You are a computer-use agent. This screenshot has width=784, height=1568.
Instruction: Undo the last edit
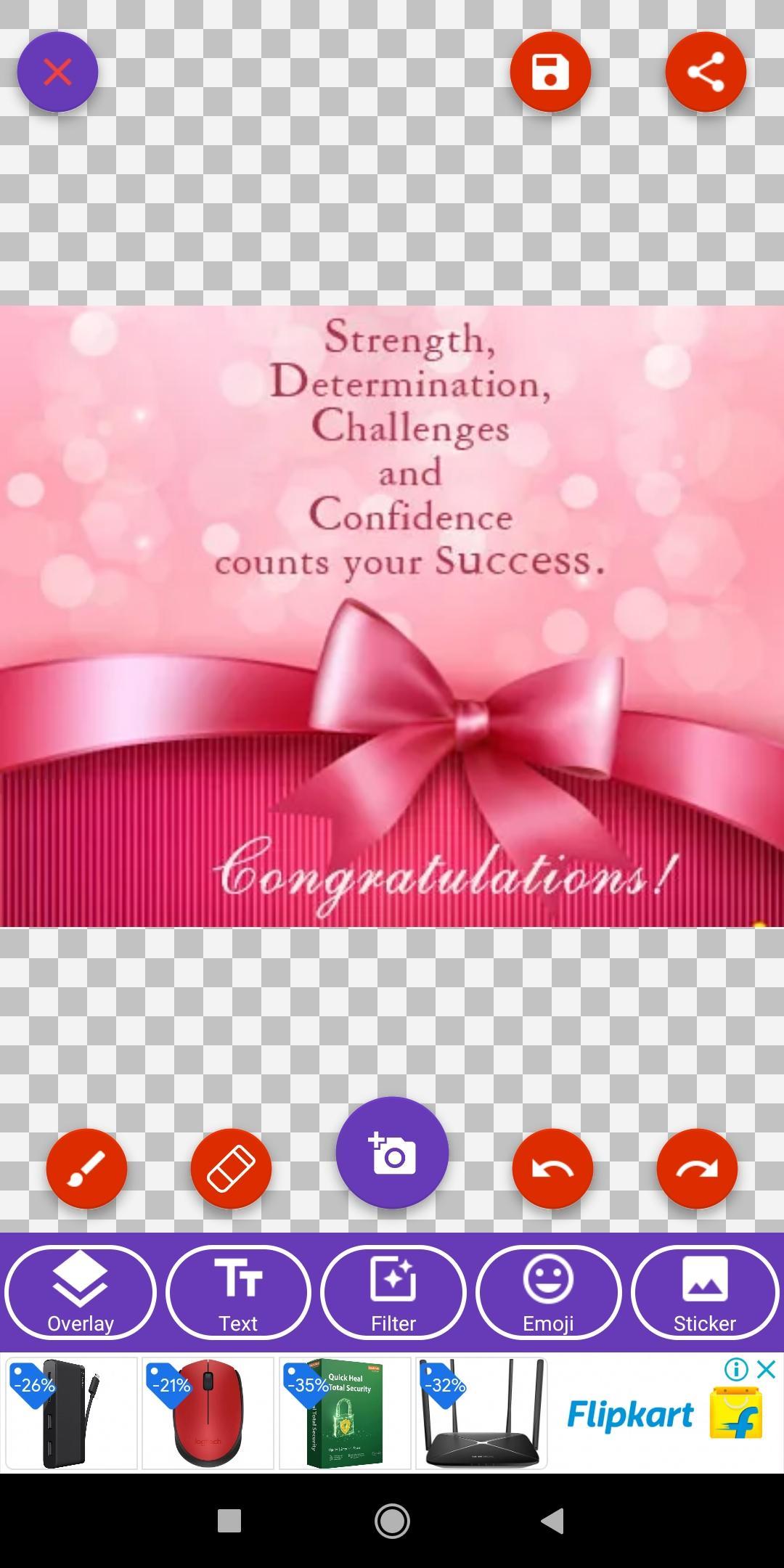(x=552, y=1169)
